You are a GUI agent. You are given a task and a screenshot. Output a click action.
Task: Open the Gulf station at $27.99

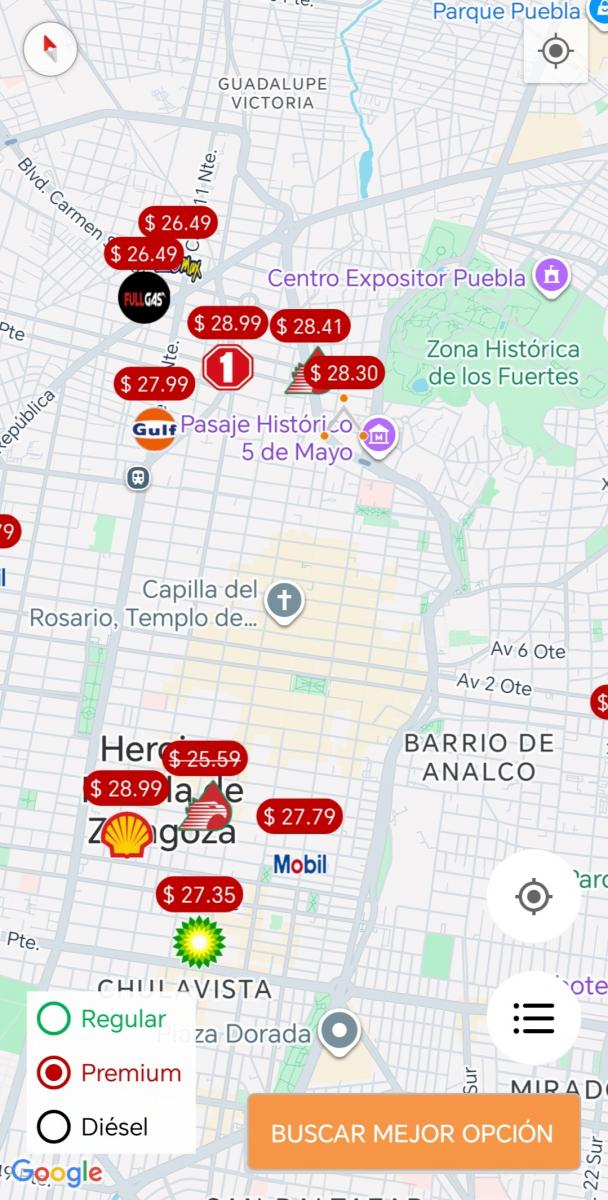(x=155, y=429)
